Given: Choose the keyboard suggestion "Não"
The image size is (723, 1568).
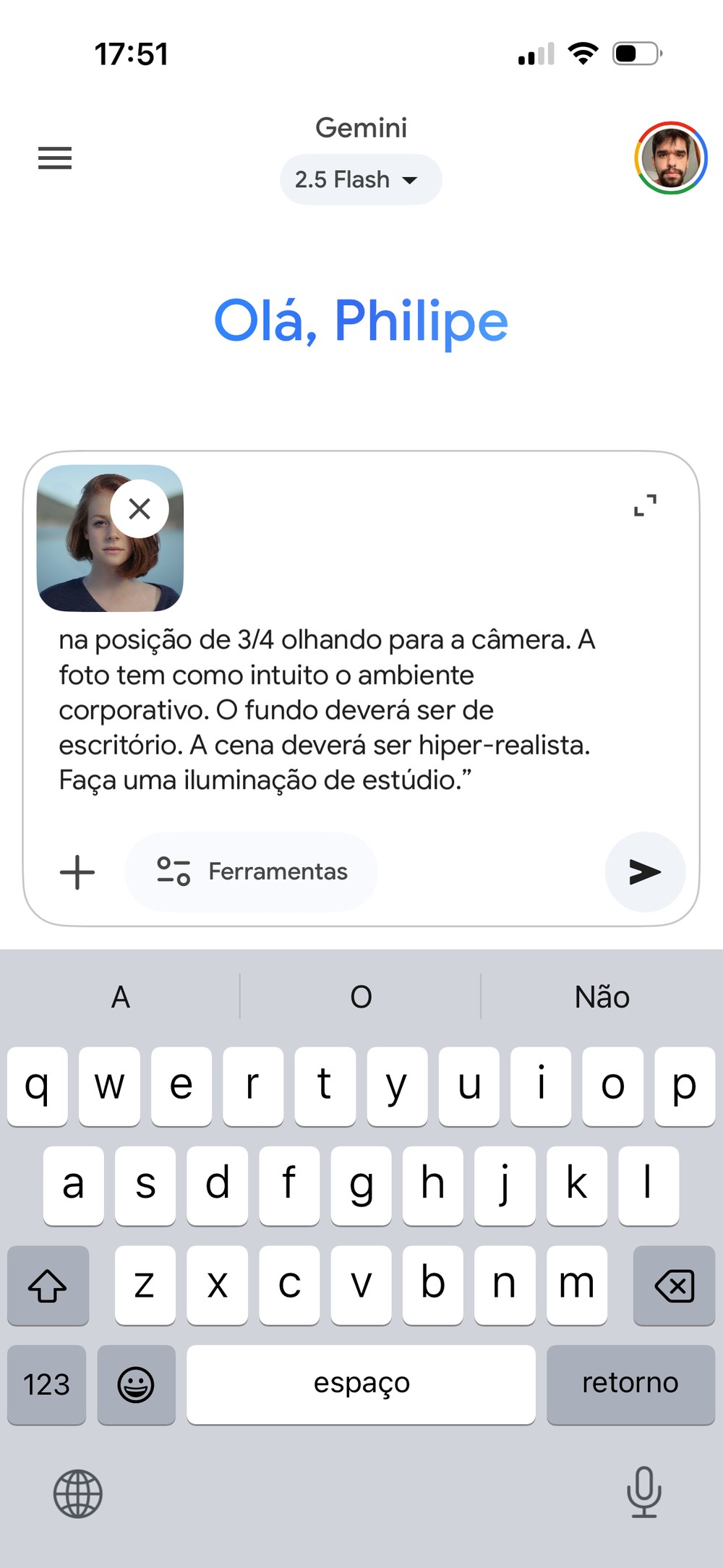Looking at the screenshot, I should pos(602,997).
